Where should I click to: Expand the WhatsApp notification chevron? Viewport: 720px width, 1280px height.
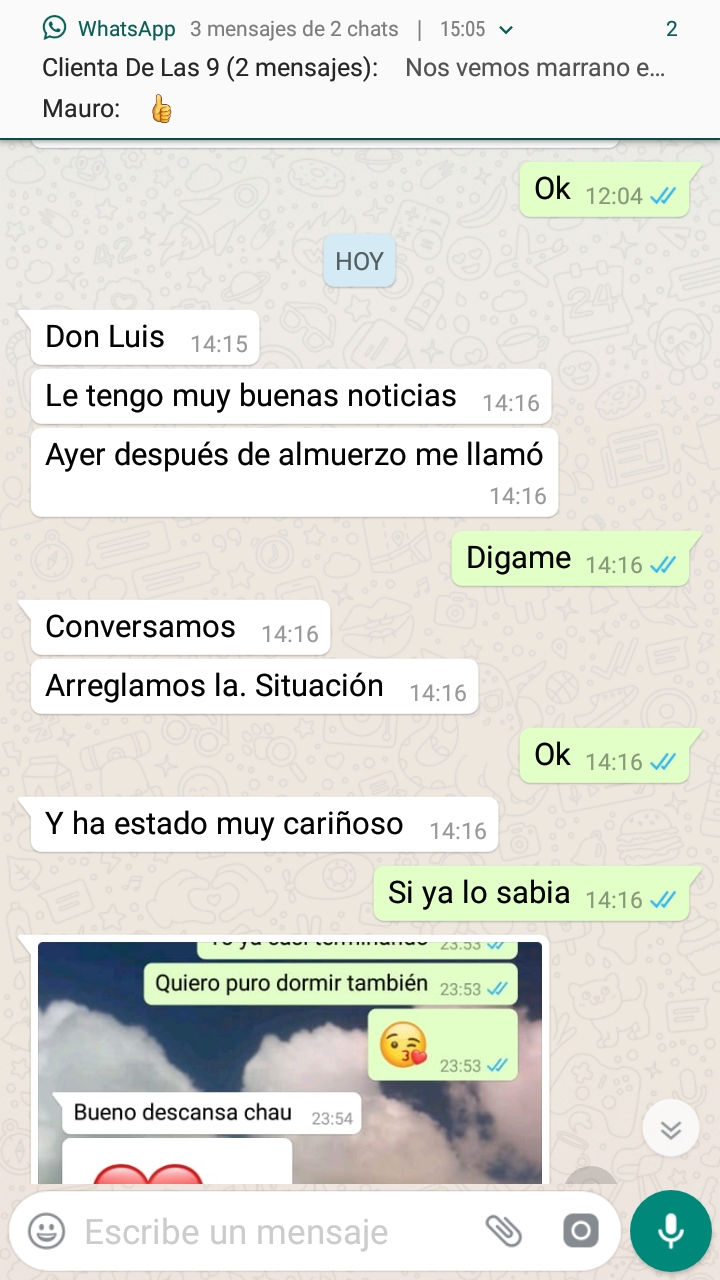pos(506,30)
